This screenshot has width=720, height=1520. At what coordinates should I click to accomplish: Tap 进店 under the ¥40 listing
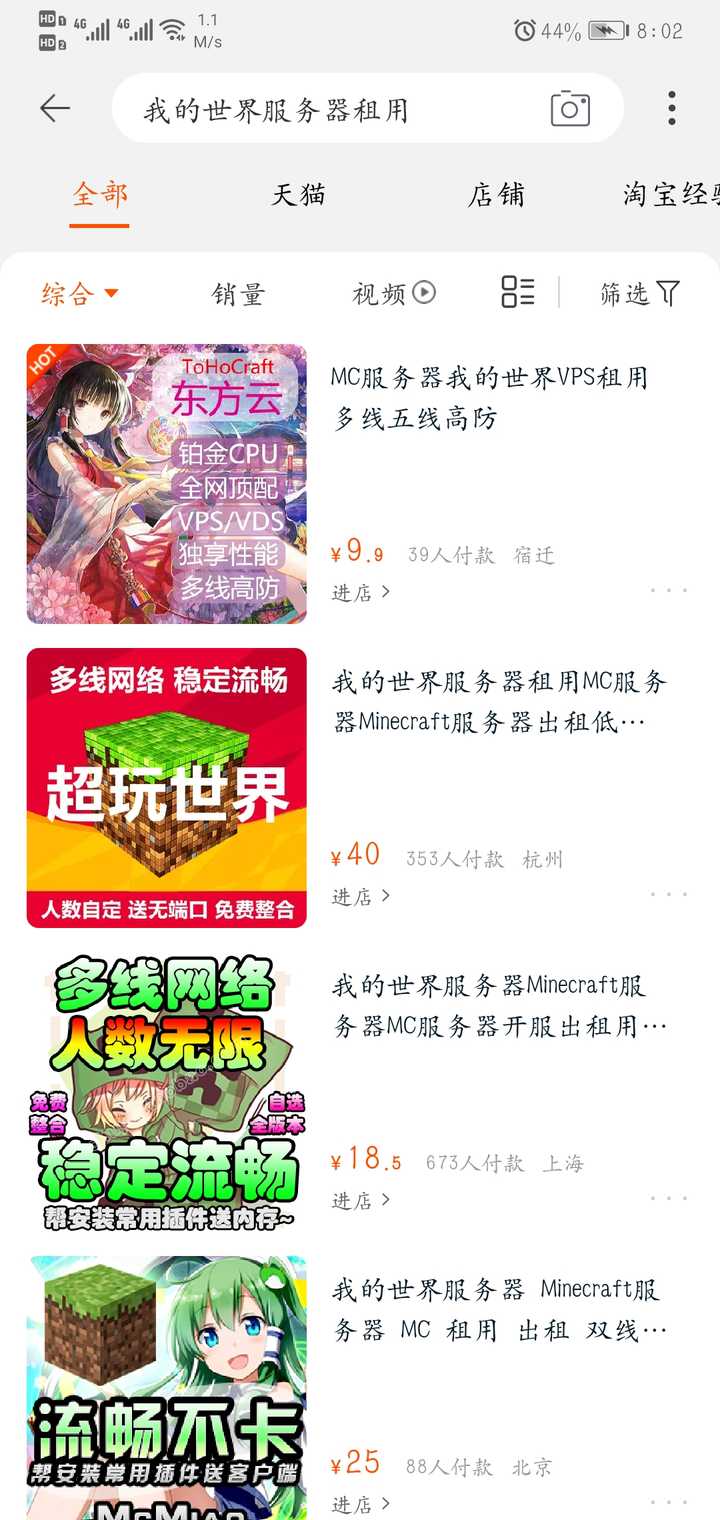pos(361,896)
